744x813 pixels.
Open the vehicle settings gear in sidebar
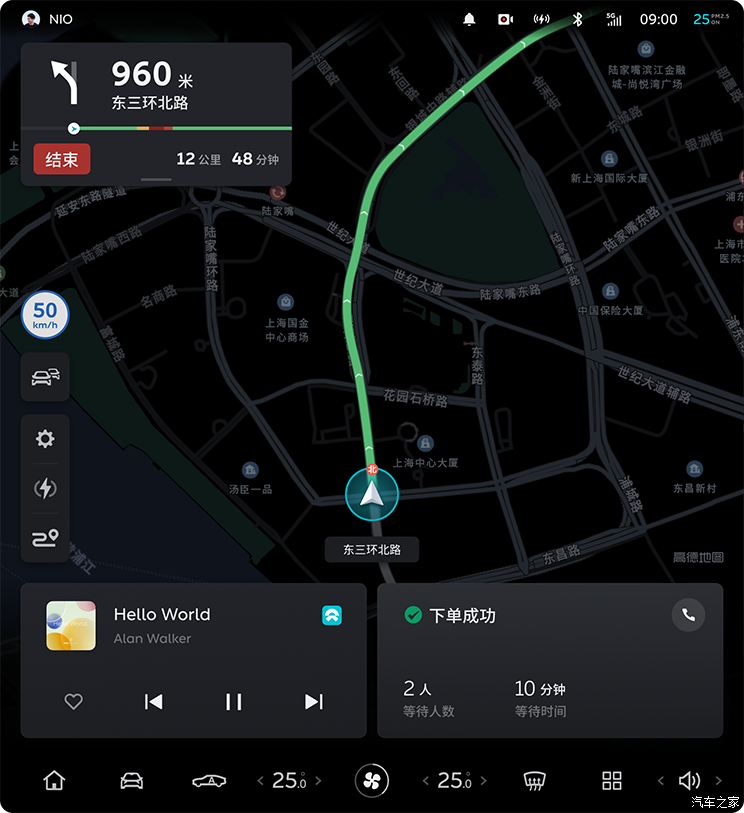coord(44,438)
